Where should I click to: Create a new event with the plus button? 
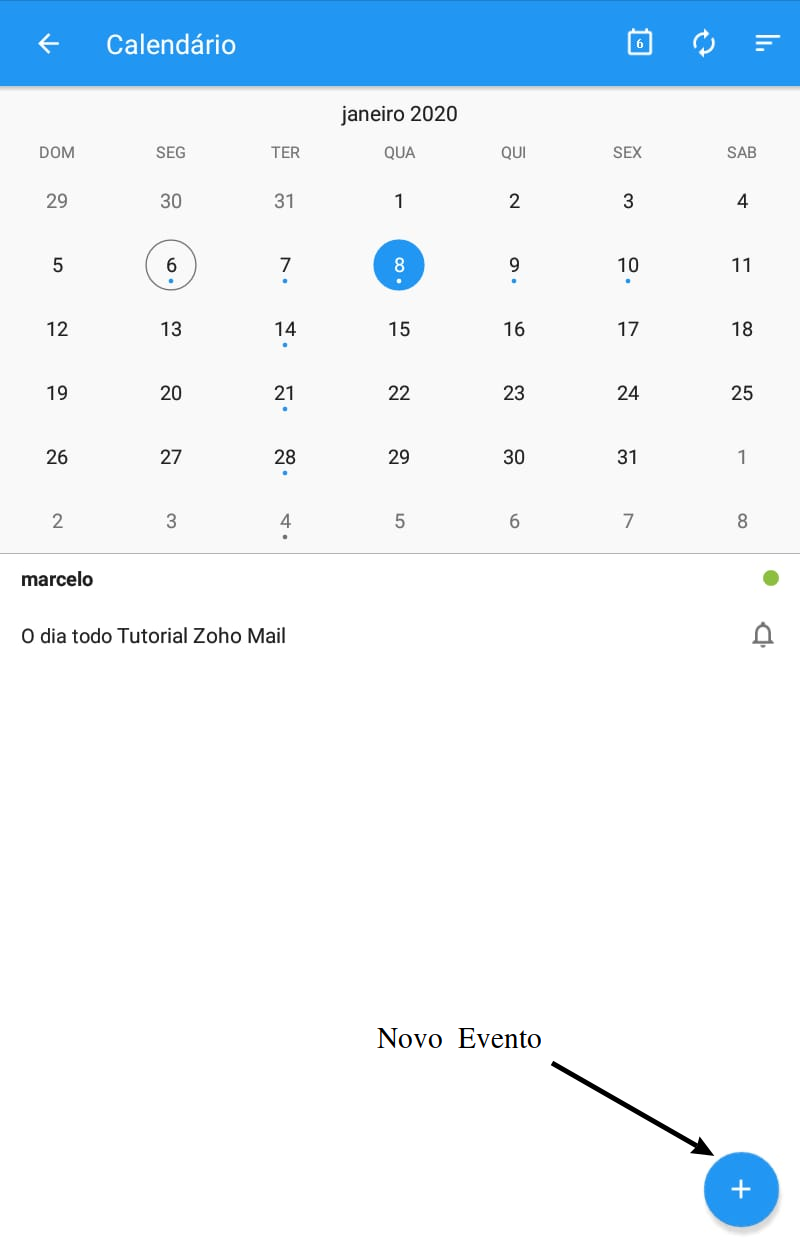pos(740,1189)
